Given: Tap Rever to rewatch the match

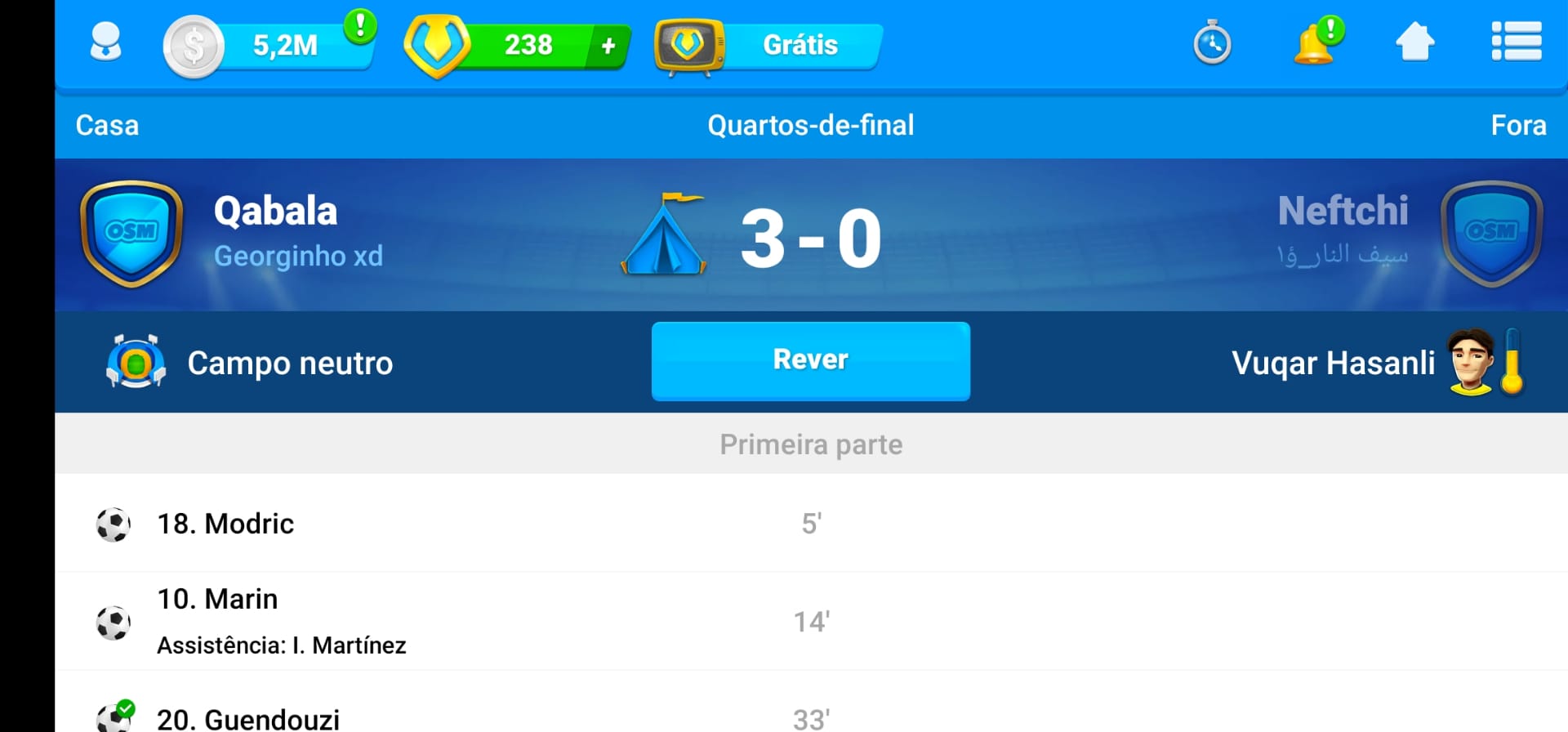Looking at the screenshot, I should click(x=810, y=360).
